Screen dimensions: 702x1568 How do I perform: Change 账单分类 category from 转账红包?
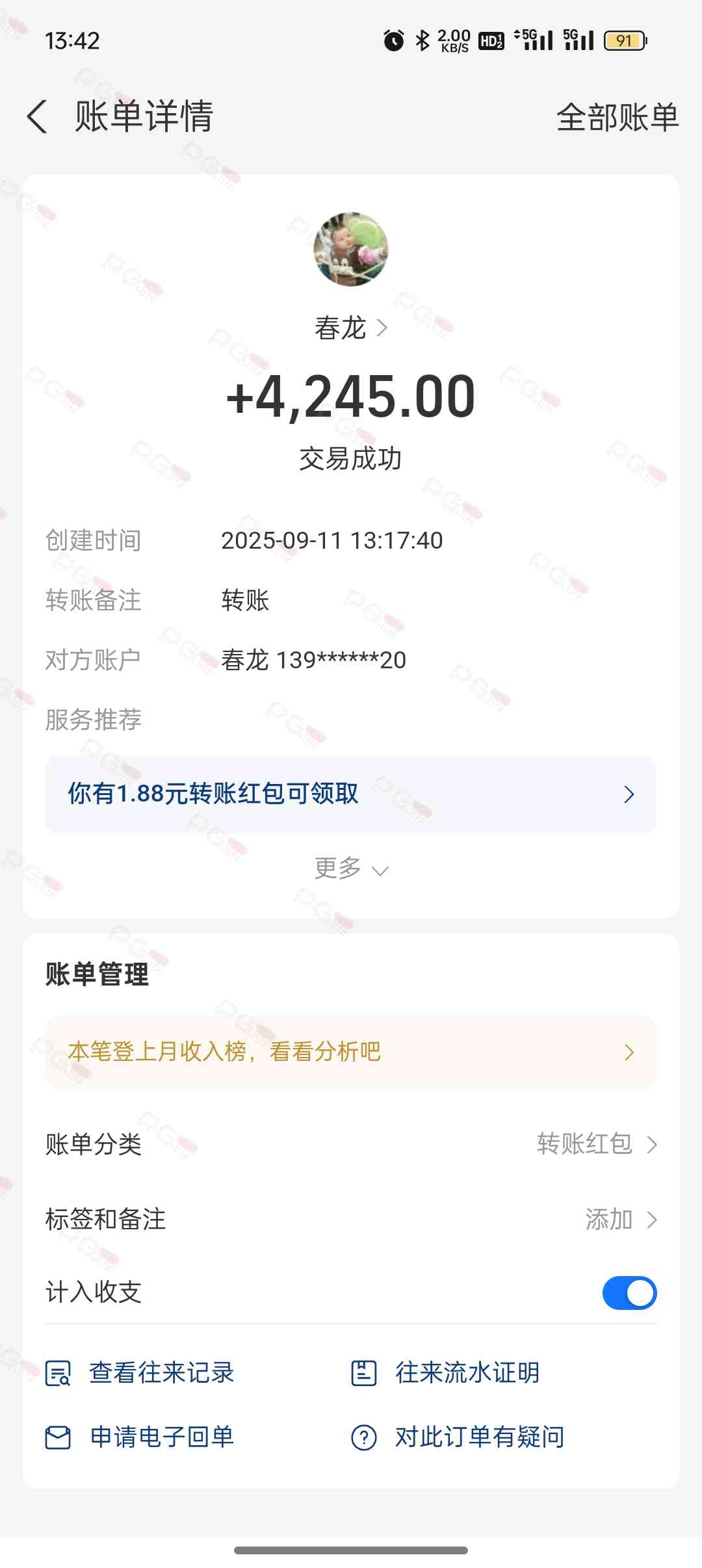tap(597, 1144)
